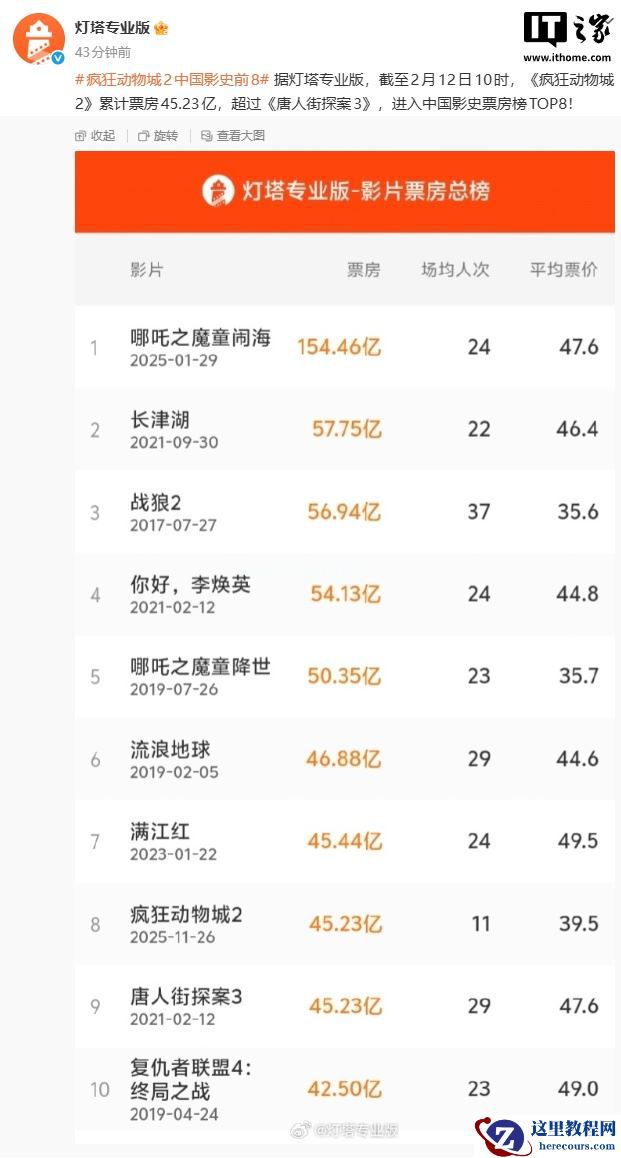Screen dimensions: 621x1158
Task: Open the #疯狂动物城2中国影史前8# hashtag
Action: [x=171, y=79]
